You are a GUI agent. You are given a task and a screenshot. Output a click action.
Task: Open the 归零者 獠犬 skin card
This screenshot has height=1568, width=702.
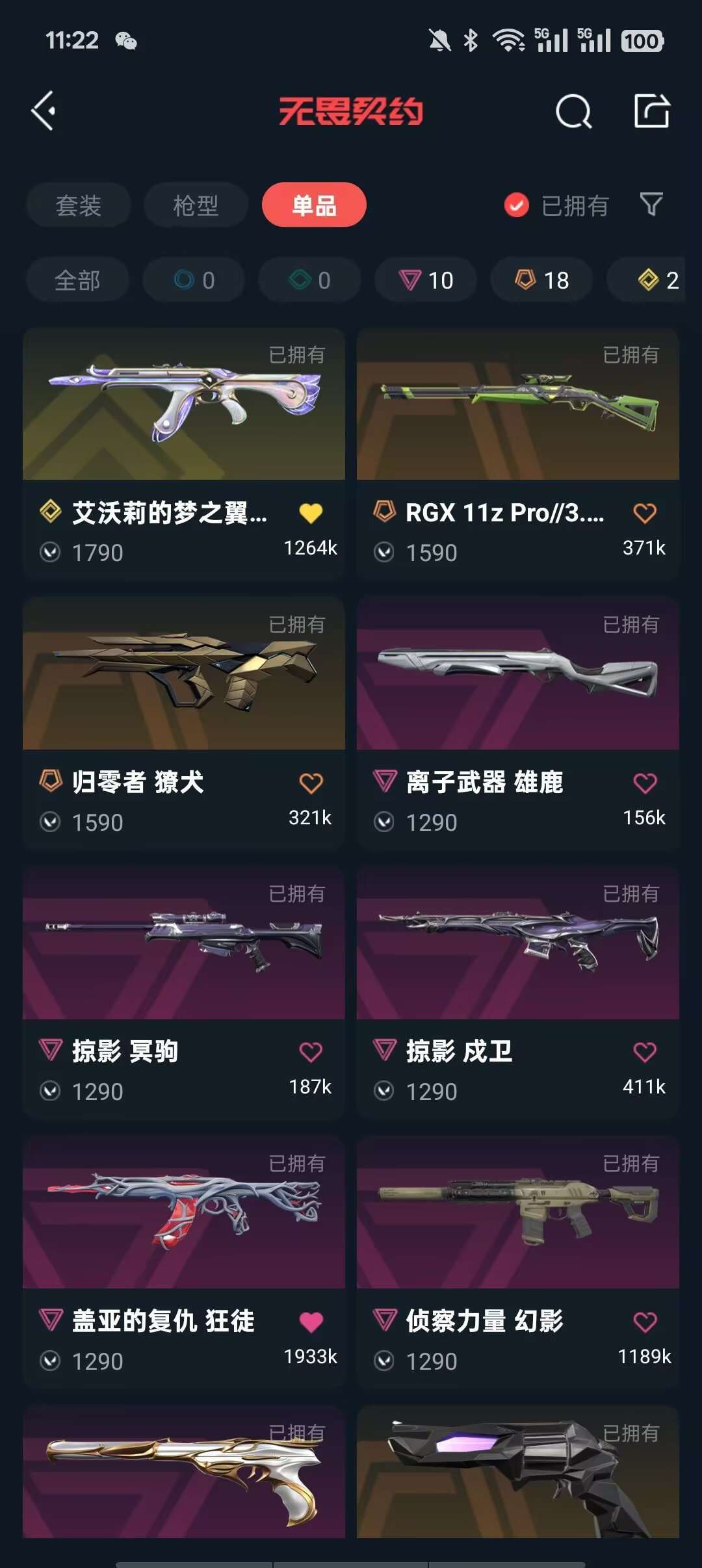click(x=184, y=723)
